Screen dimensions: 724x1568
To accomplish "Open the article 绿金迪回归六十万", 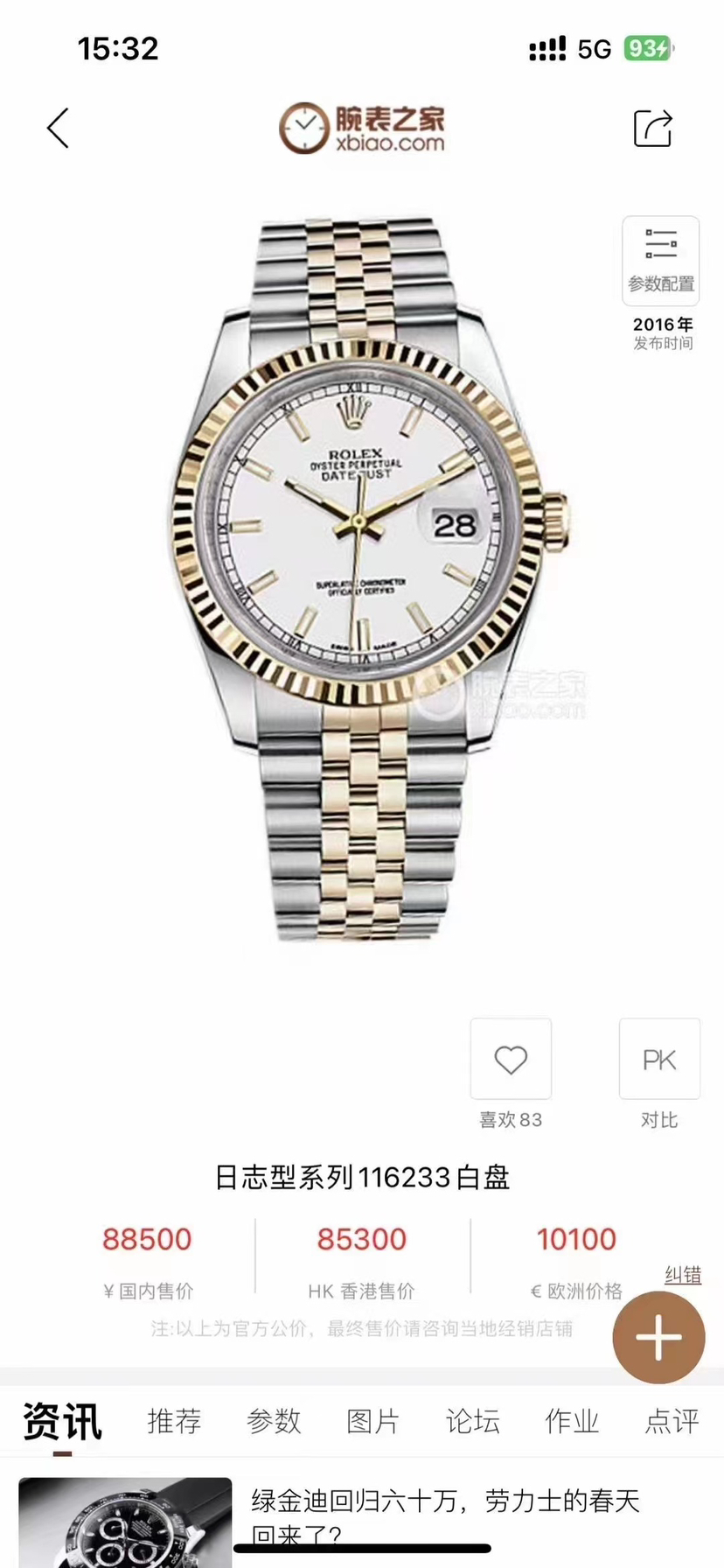I will [x=444, y=1515].
